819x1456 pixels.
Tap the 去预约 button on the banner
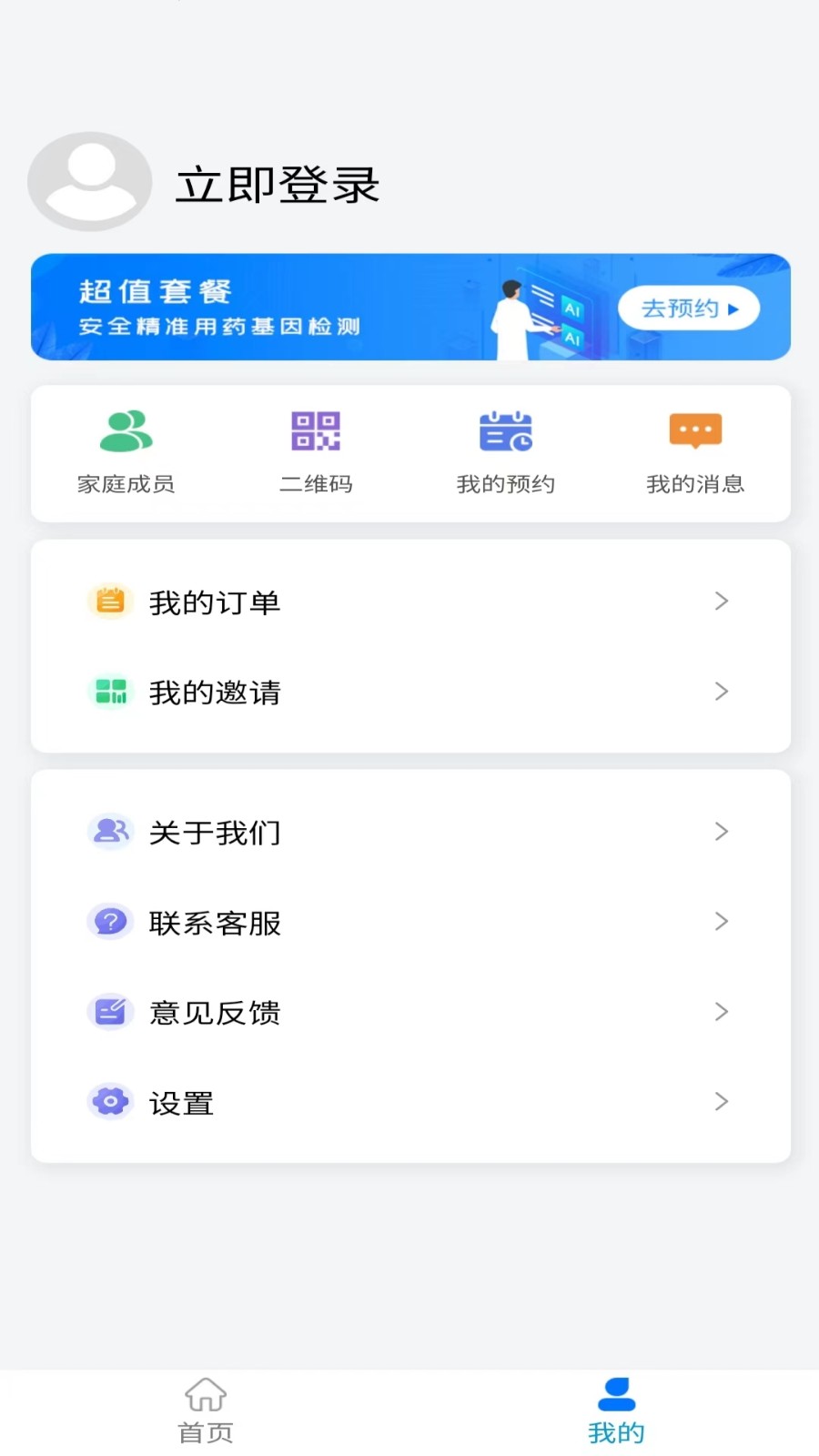(x=689, y=308)
